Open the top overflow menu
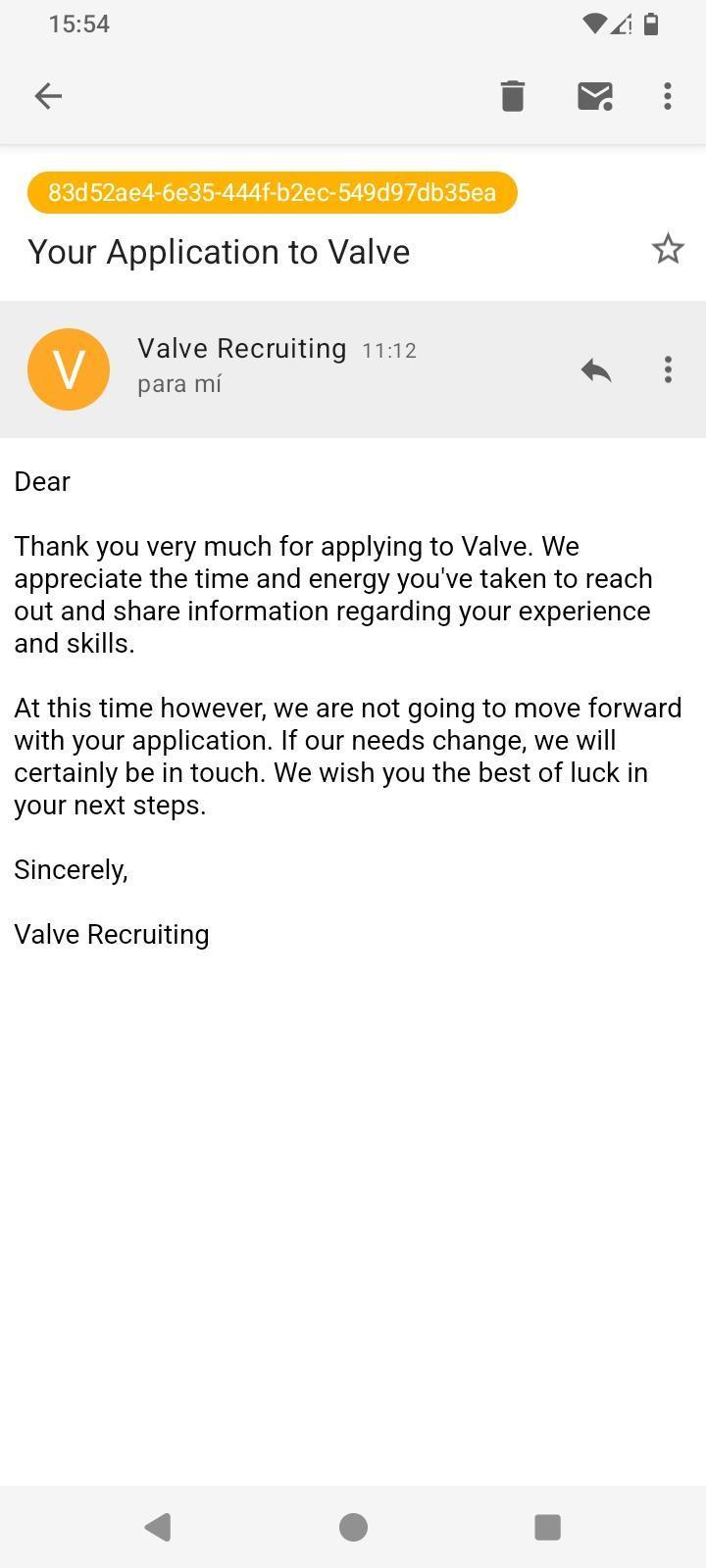 point(668,95)
